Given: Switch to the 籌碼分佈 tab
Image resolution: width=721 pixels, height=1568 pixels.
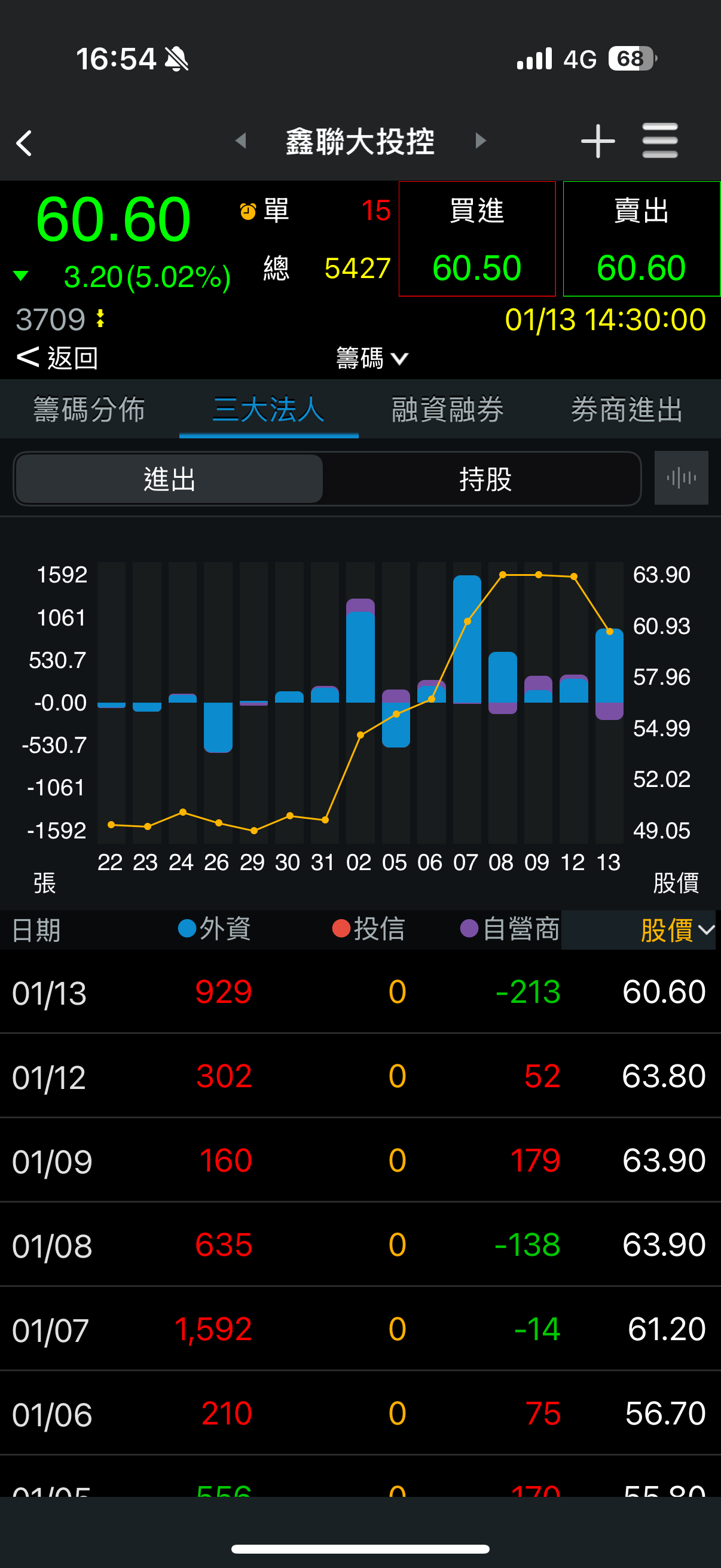Looking at the screenshot, I should click(x=90, y=409).
